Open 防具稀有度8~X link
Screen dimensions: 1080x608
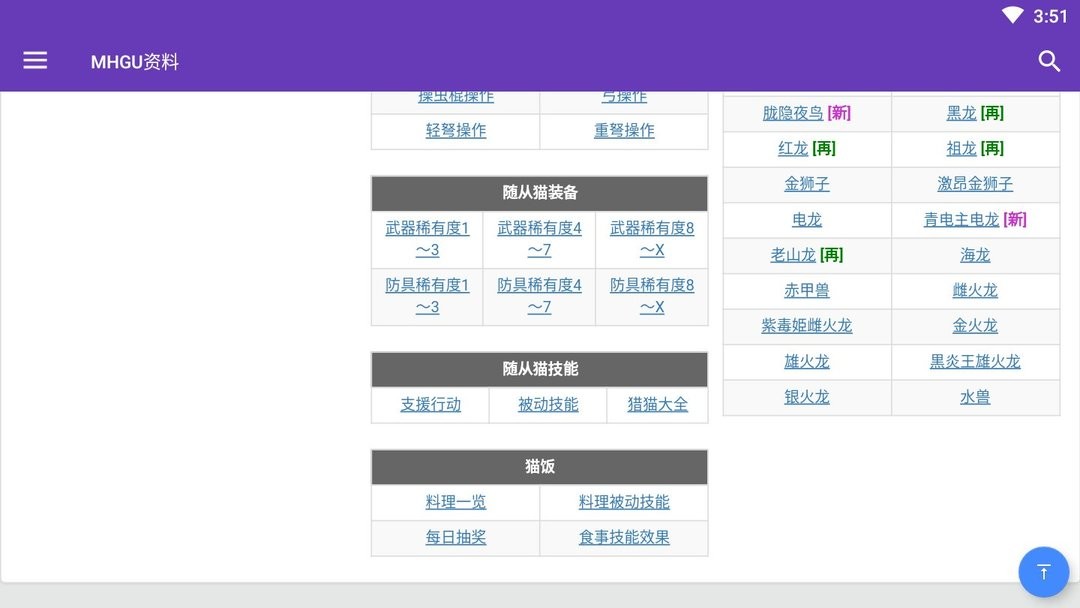[x=652, y=296]
